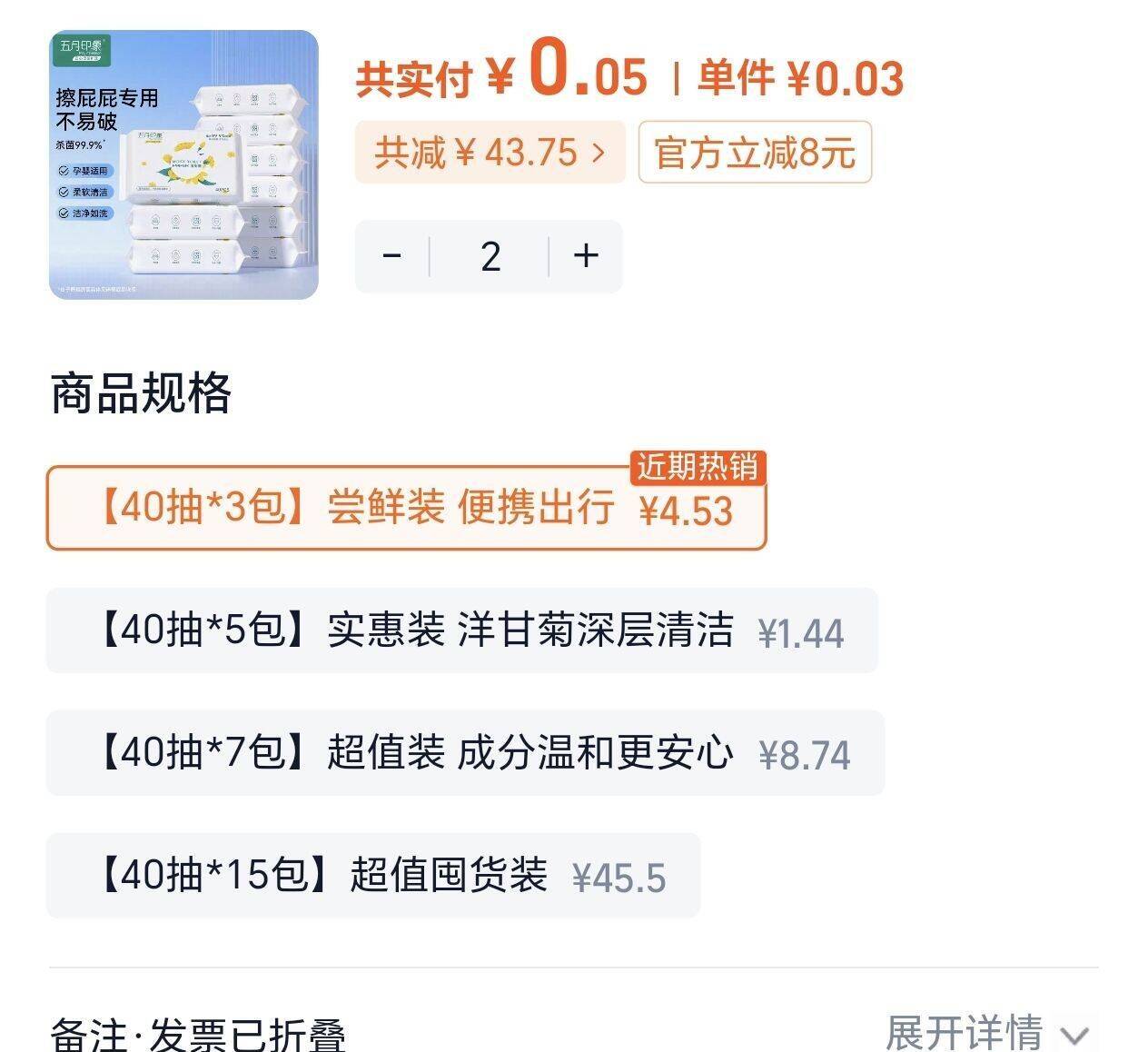Pick the 40抽*7包 超值装 spec
Screen dimensions: 1148x1052
coord(464,753)
